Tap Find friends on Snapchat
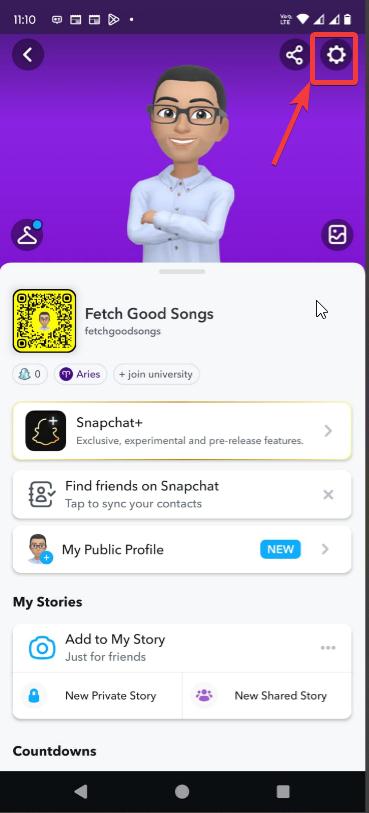The width and height of the screenshot is (369, 813). coord(182,495)
